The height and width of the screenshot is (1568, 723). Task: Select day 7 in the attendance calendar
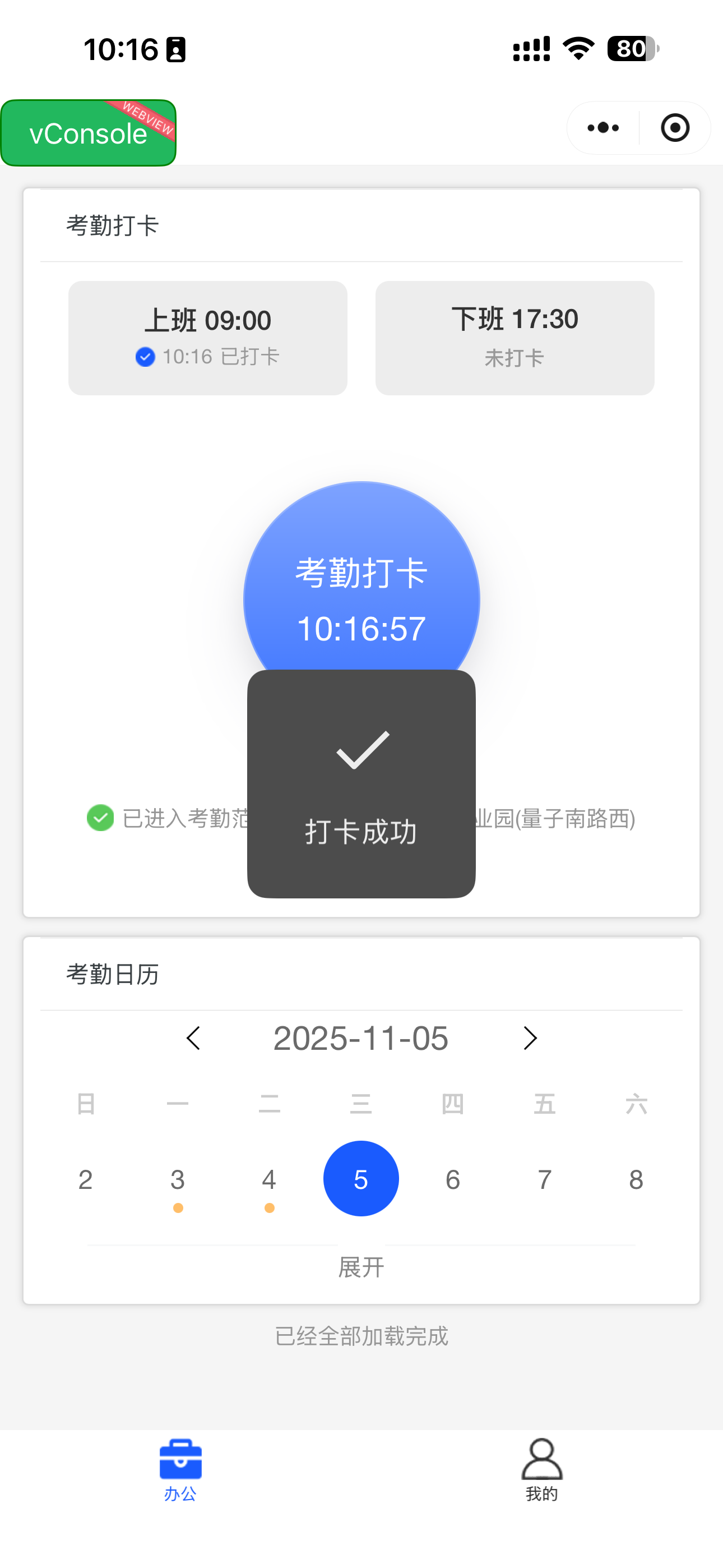545,1180
